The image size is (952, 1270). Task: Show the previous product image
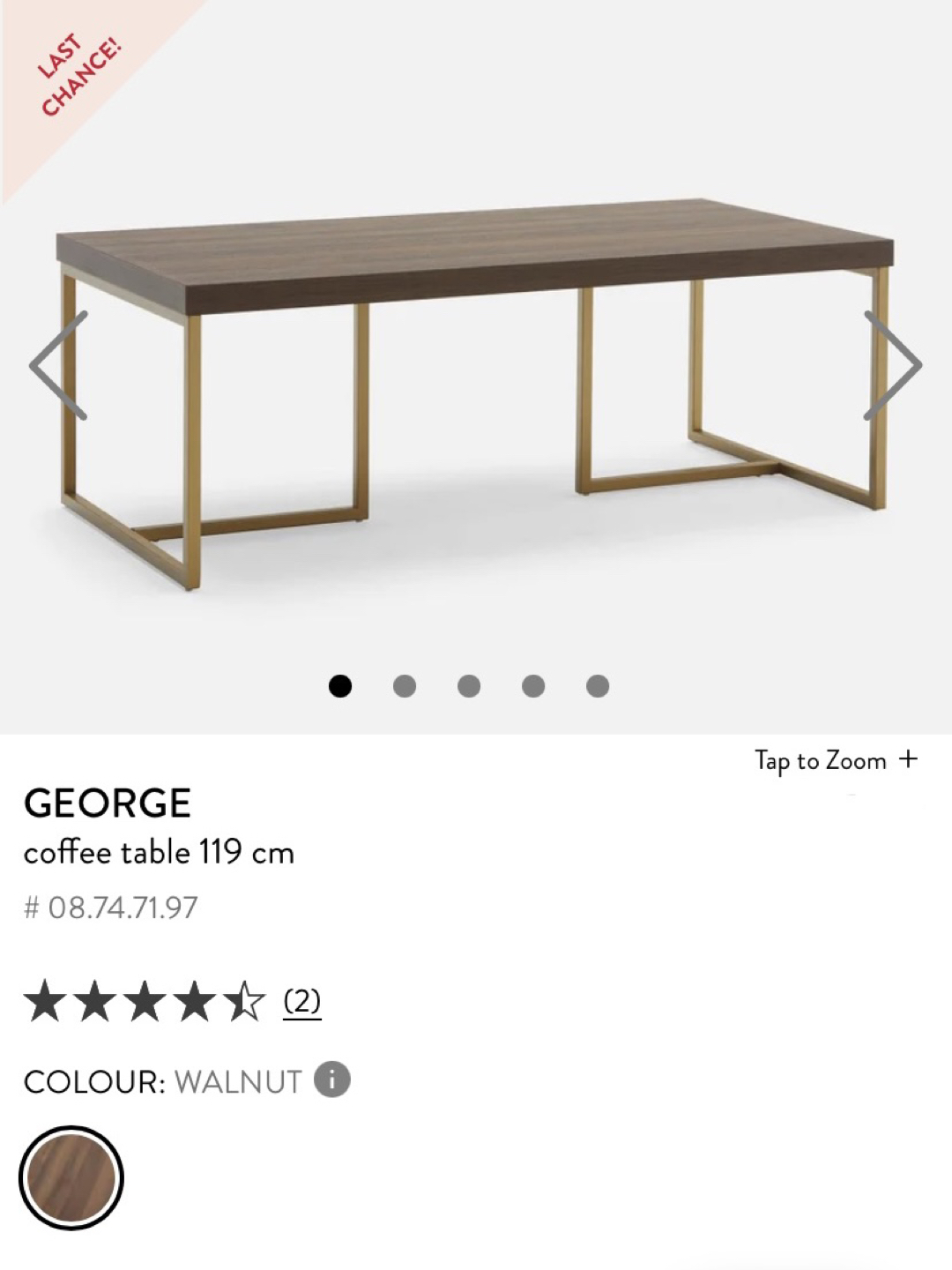click(58, 365)
